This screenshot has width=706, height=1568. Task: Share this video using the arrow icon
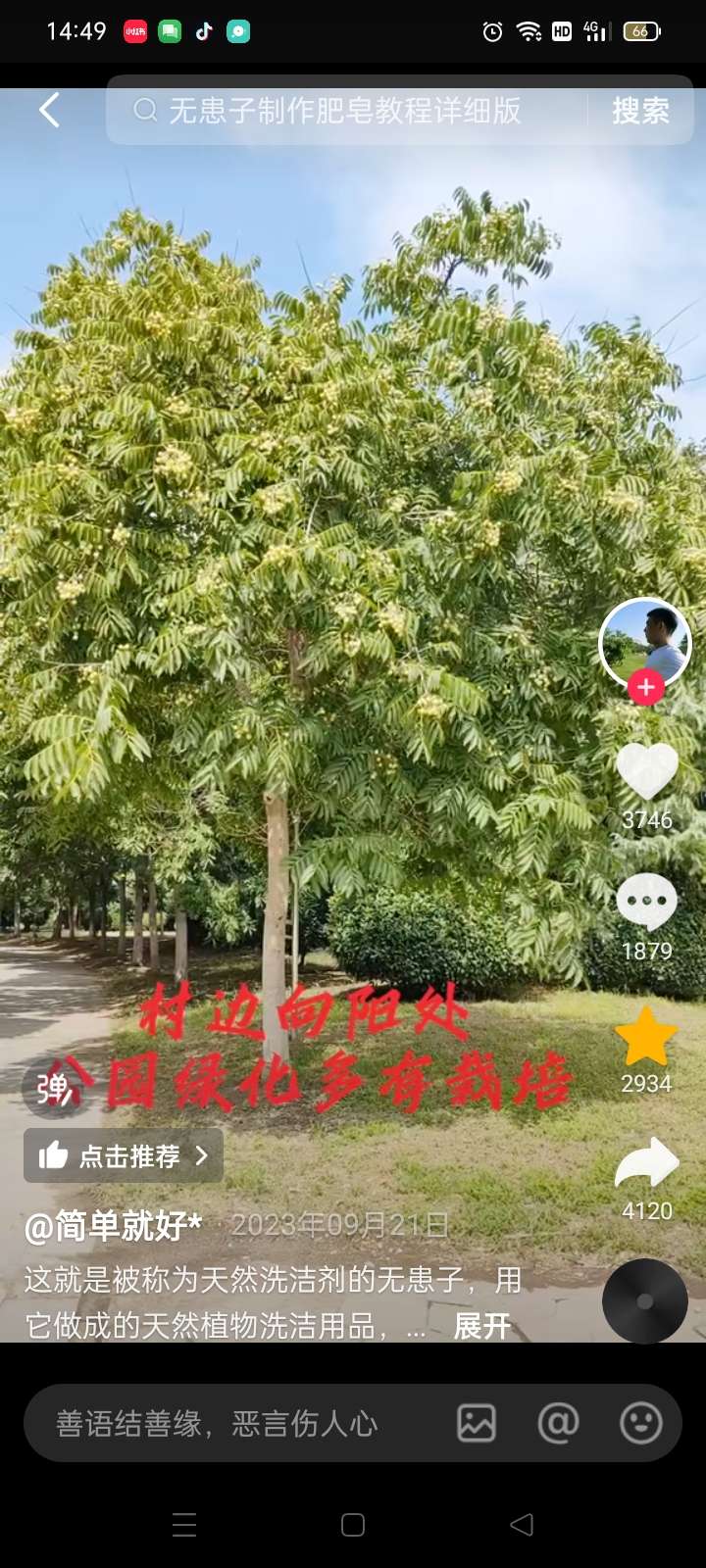[646, 1164]
